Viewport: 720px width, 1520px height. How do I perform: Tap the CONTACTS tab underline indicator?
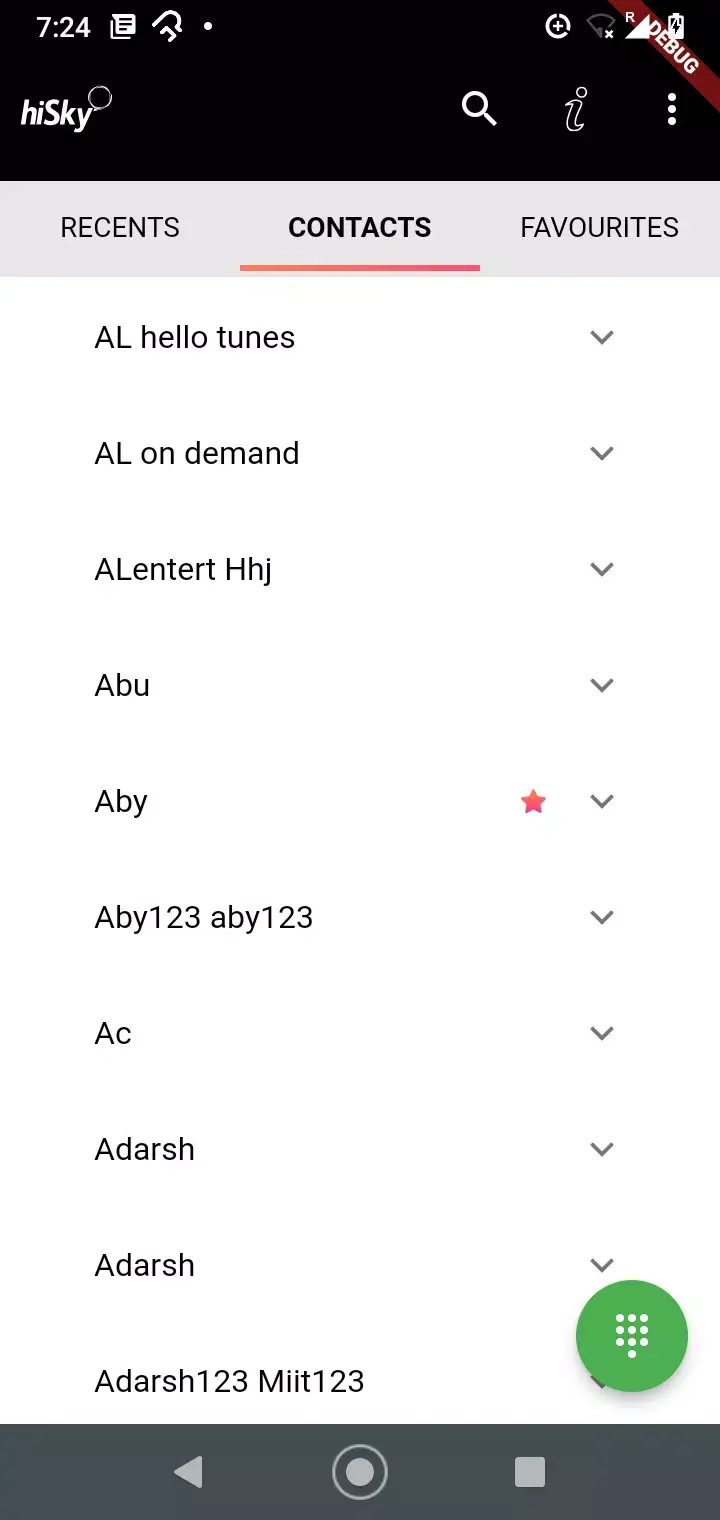360,264
